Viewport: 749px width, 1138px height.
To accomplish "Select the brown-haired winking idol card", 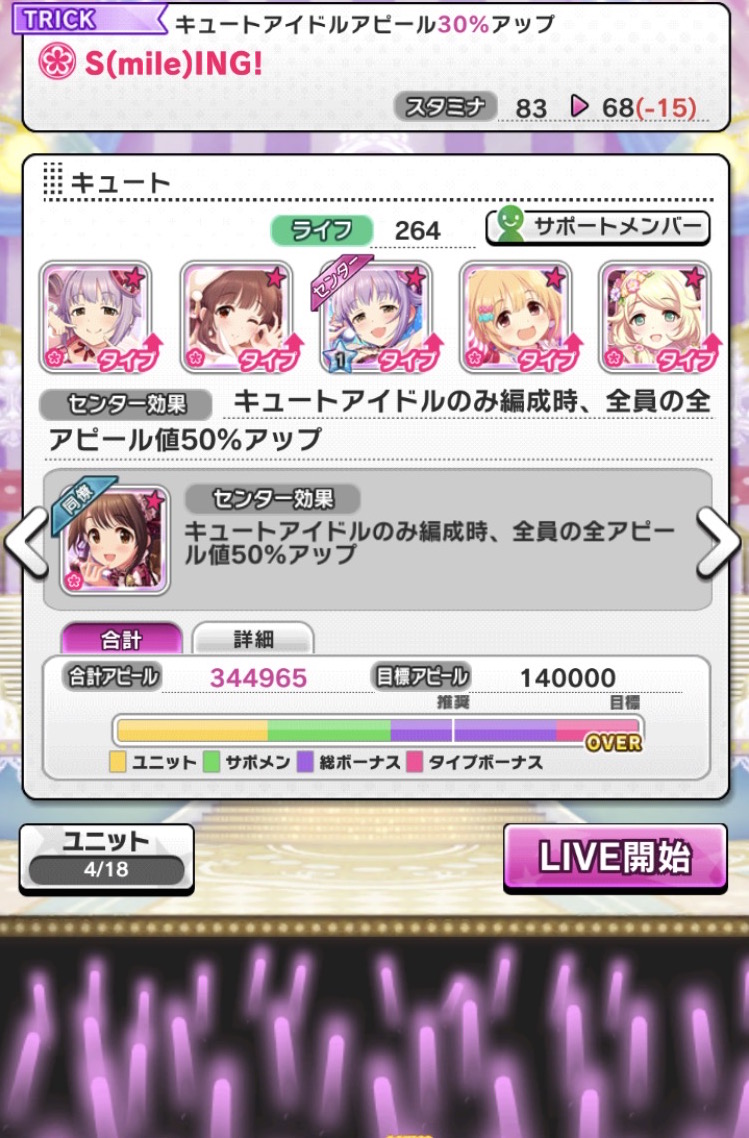I will 236,317.
